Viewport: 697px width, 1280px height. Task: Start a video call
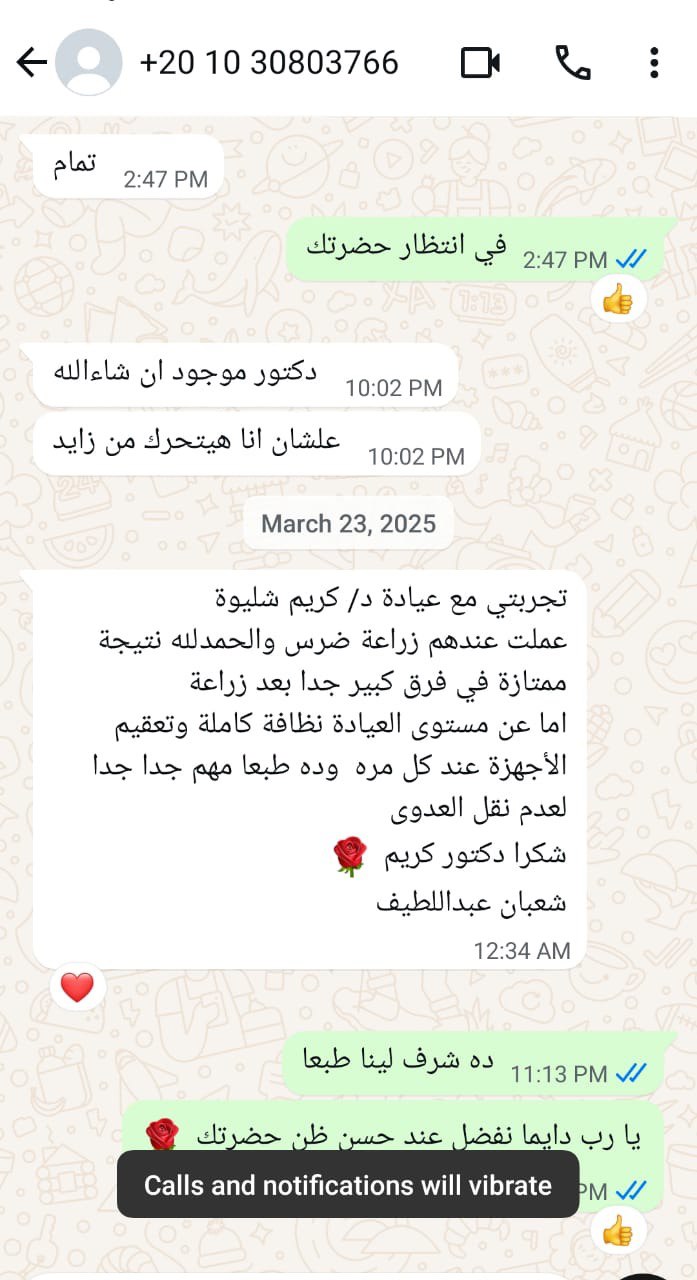coord(481,63)
